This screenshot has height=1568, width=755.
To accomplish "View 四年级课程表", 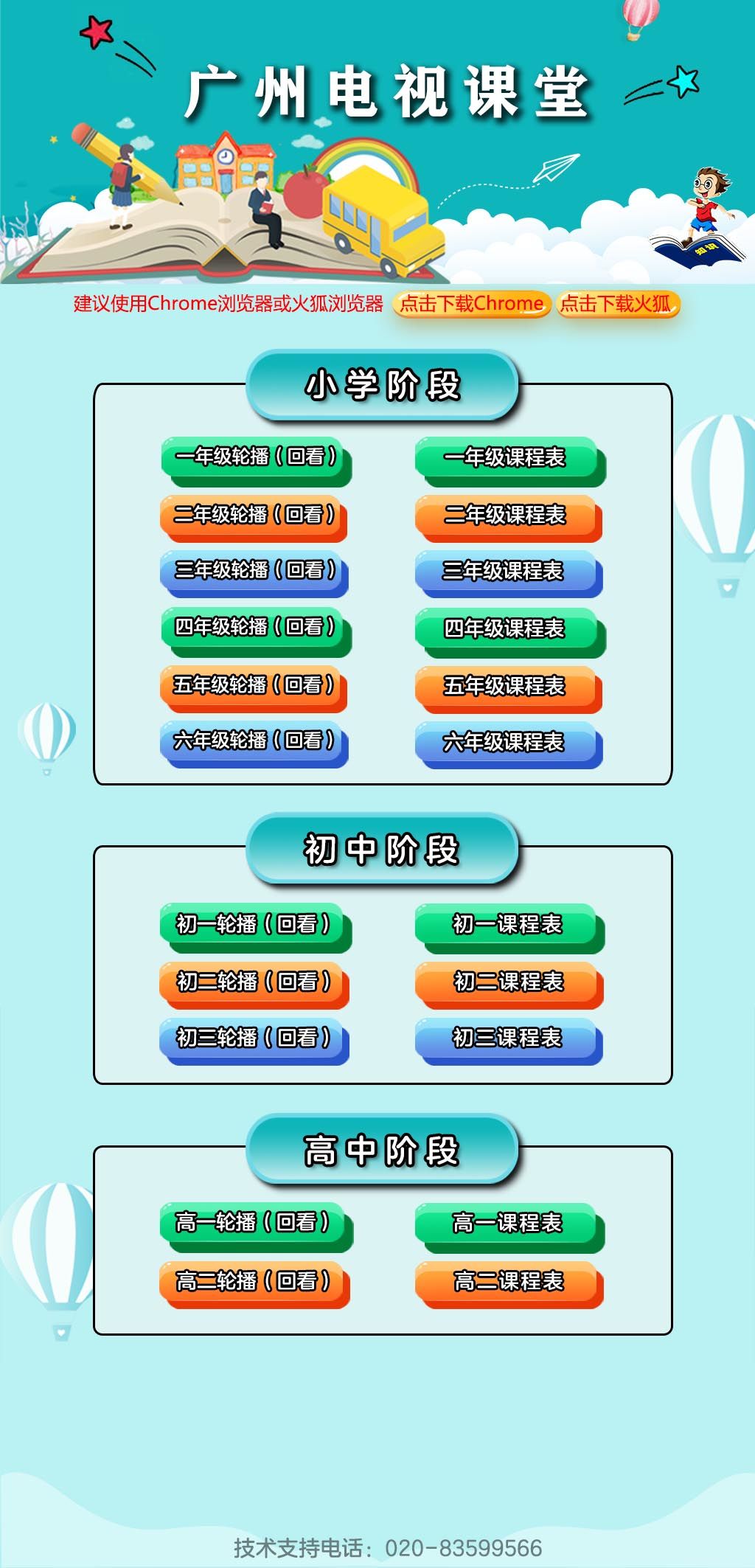I will tap(508, 630).
